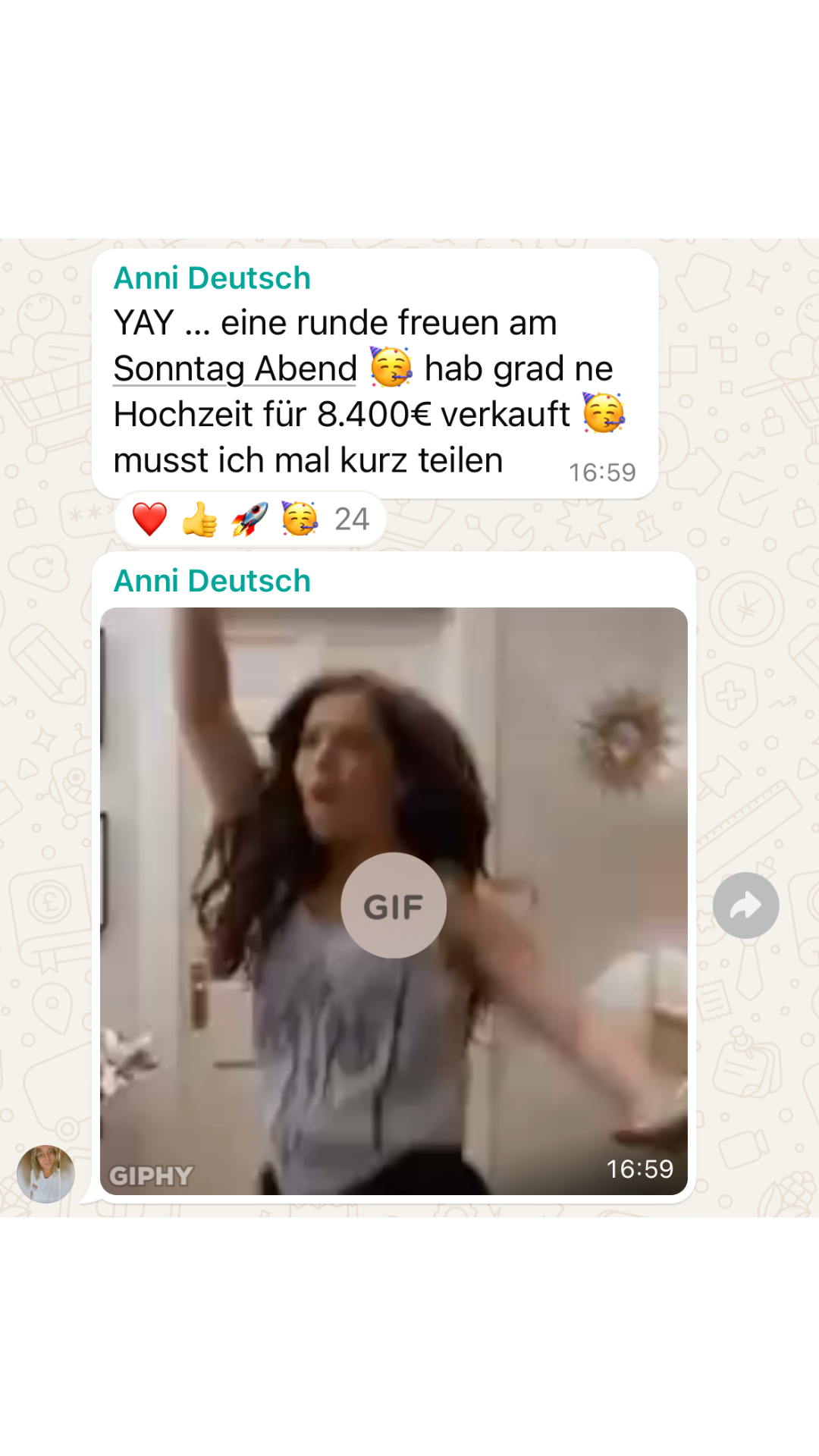Click the GIPHY watermark on the GIF
The width and height of the screenshot is (819, 1456).
(151, 1177)
